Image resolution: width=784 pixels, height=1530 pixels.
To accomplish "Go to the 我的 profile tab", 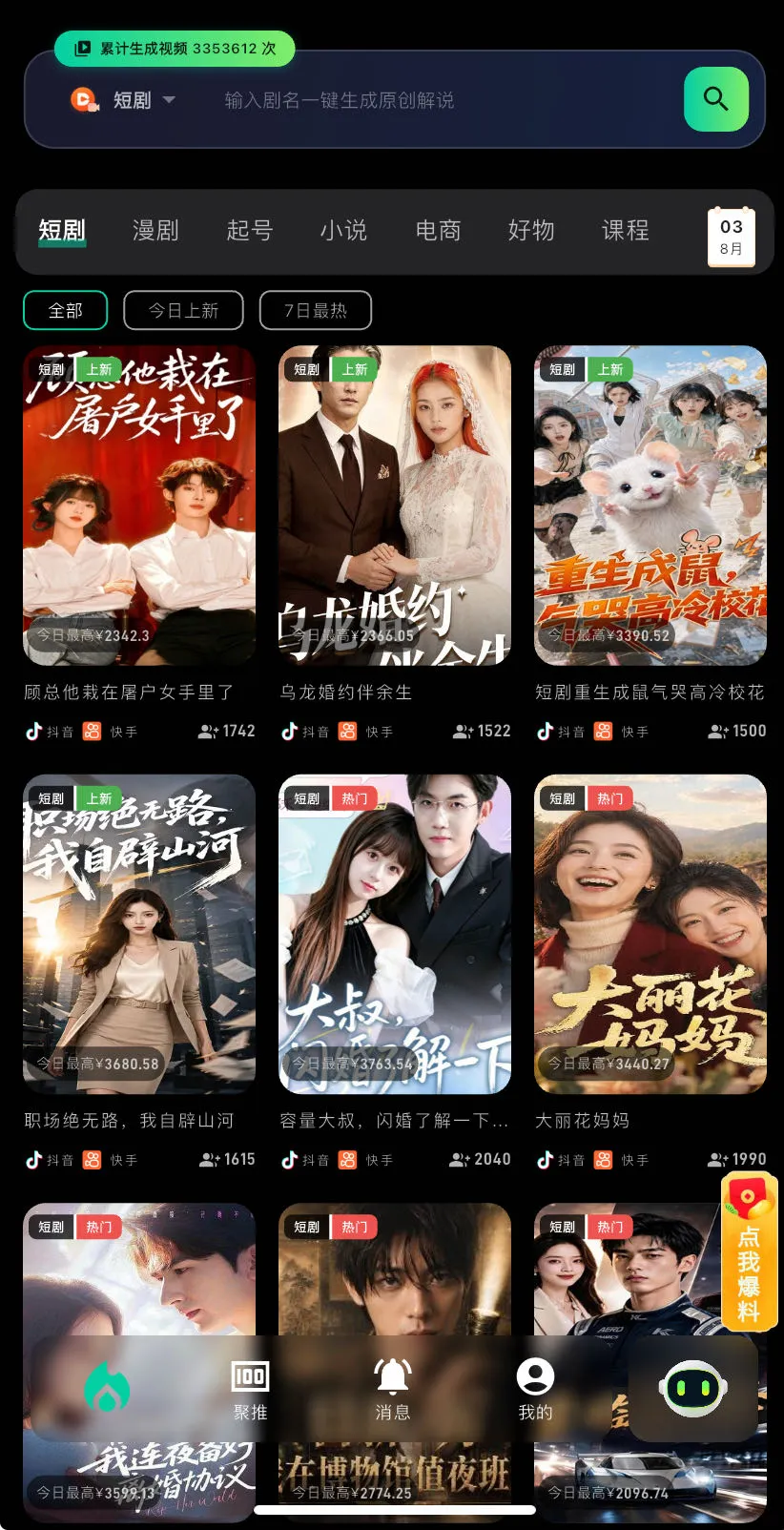I will [x=535, y=1390].
